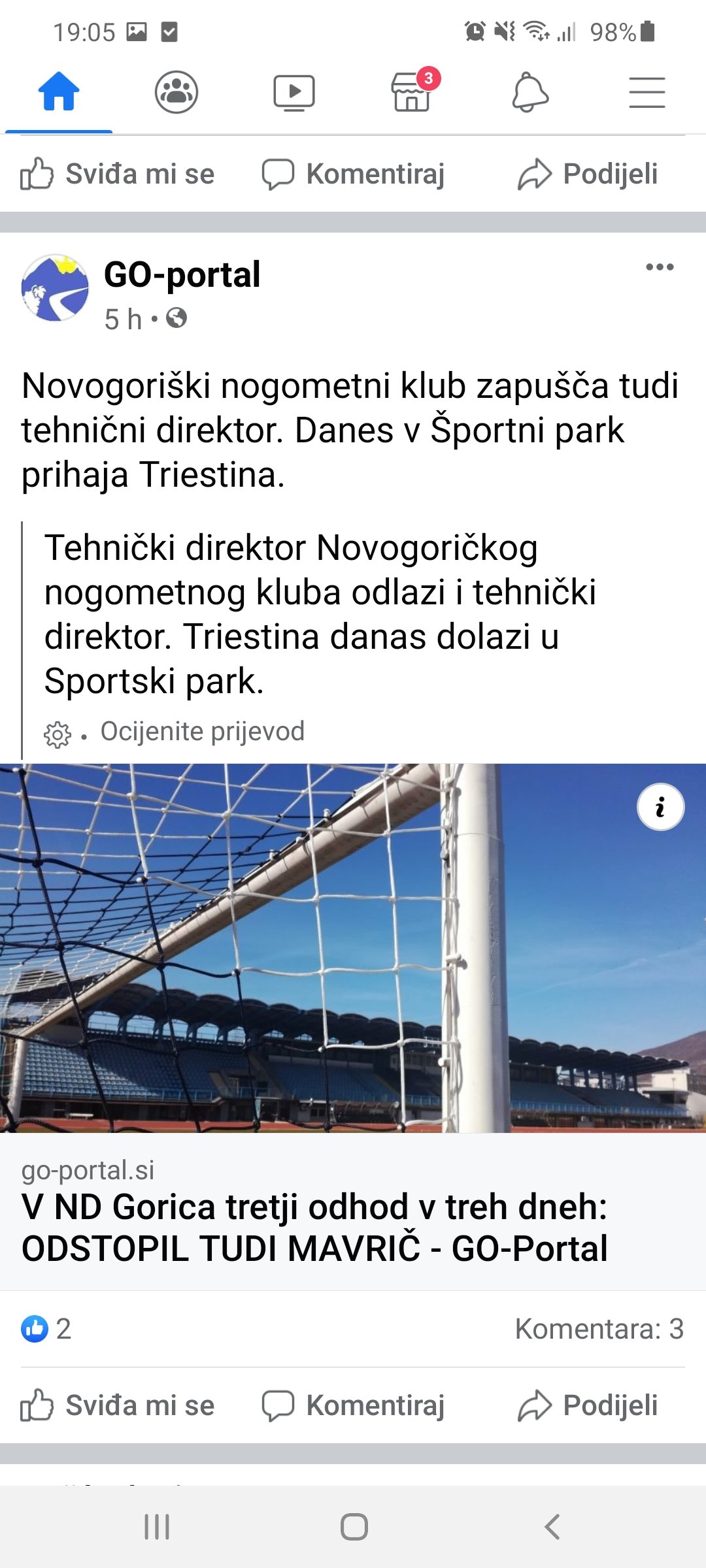Open the GO-portal page name

pos(182,274)
